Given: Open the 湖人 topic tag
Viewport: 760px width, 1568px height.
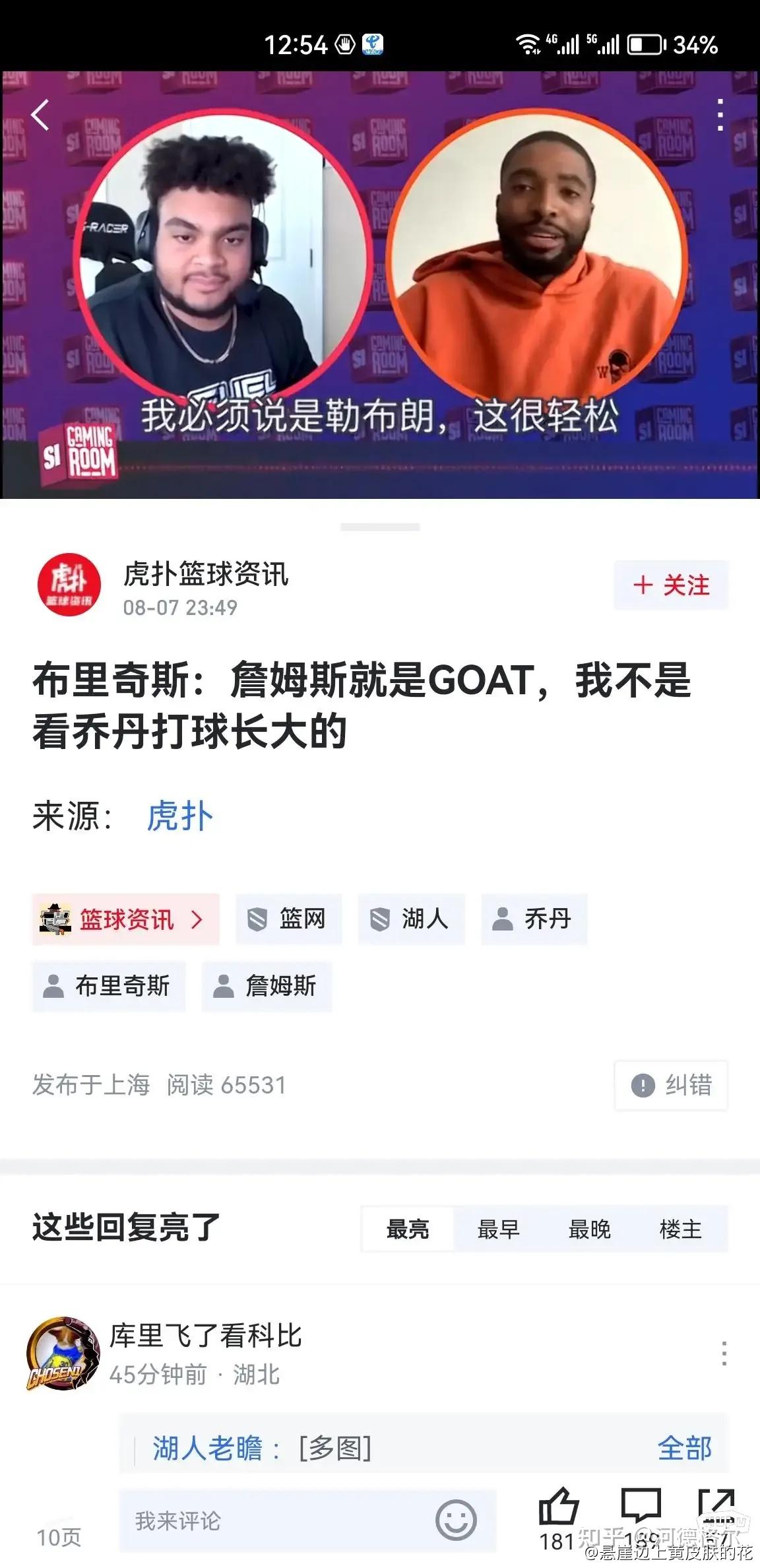Looking at the screenshot, I should pos(410,920).
